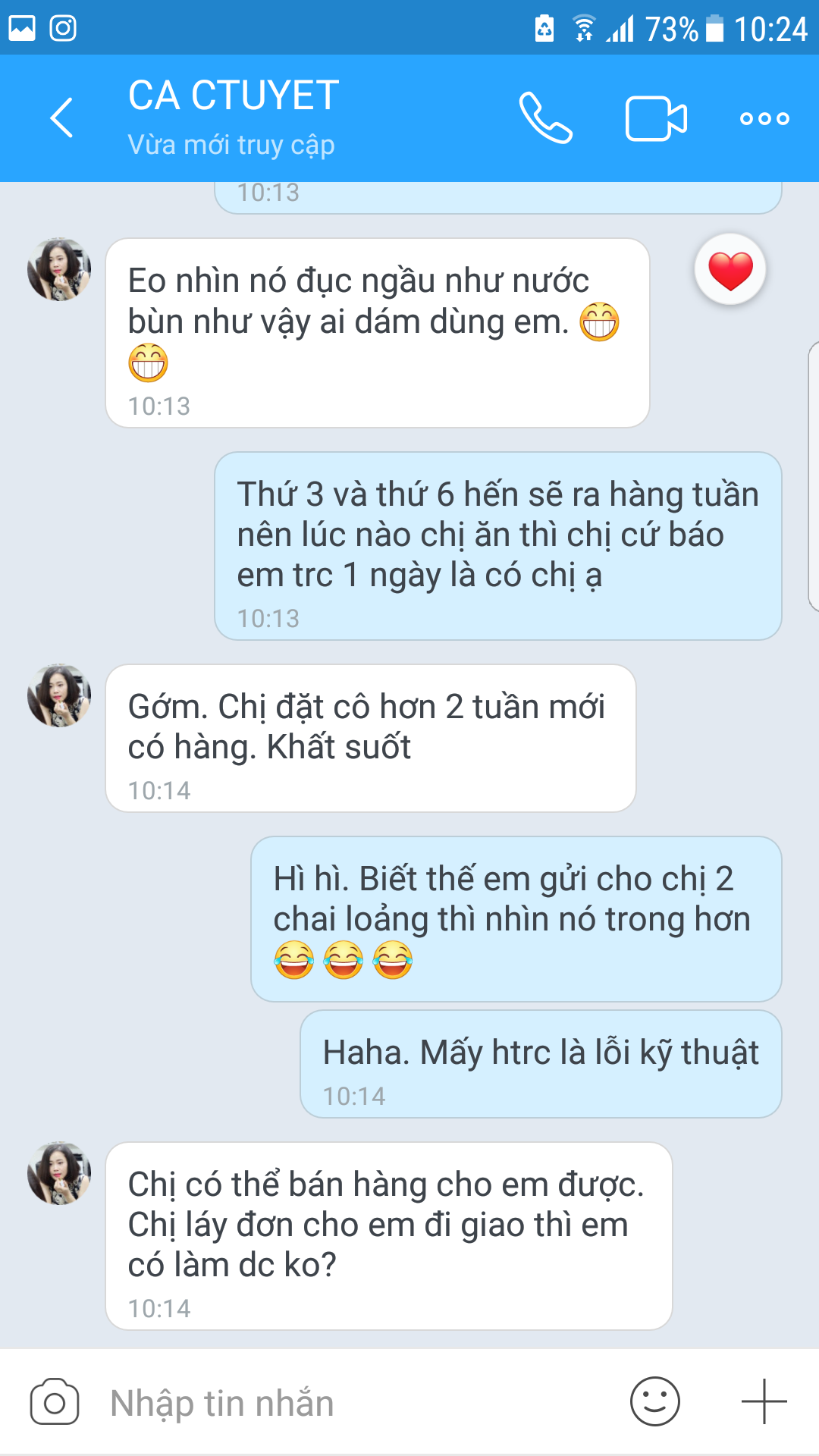819x1456 pixels.
Task: Open the emoji sticker picker
Action: pos(654,1401)
